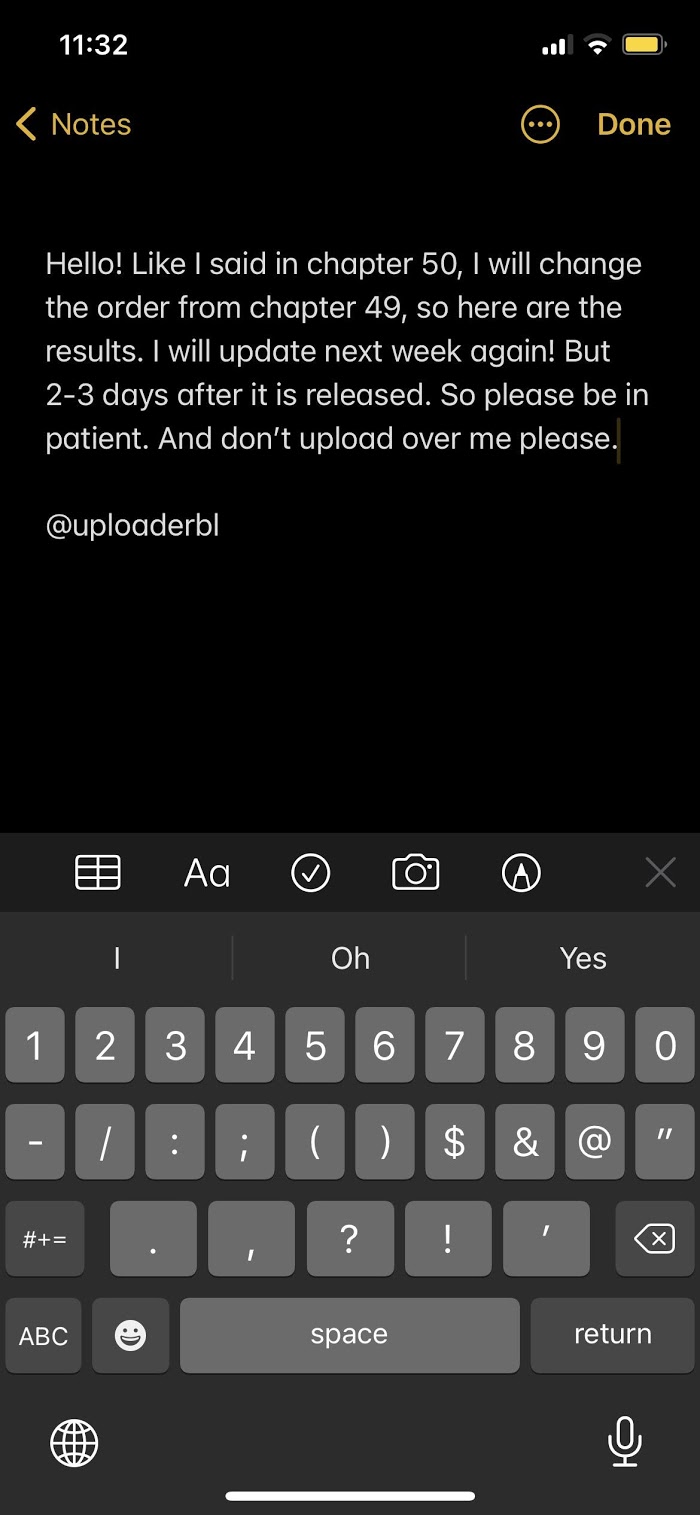
Task: Open the markup drawing tool
Action: point(521,873)
